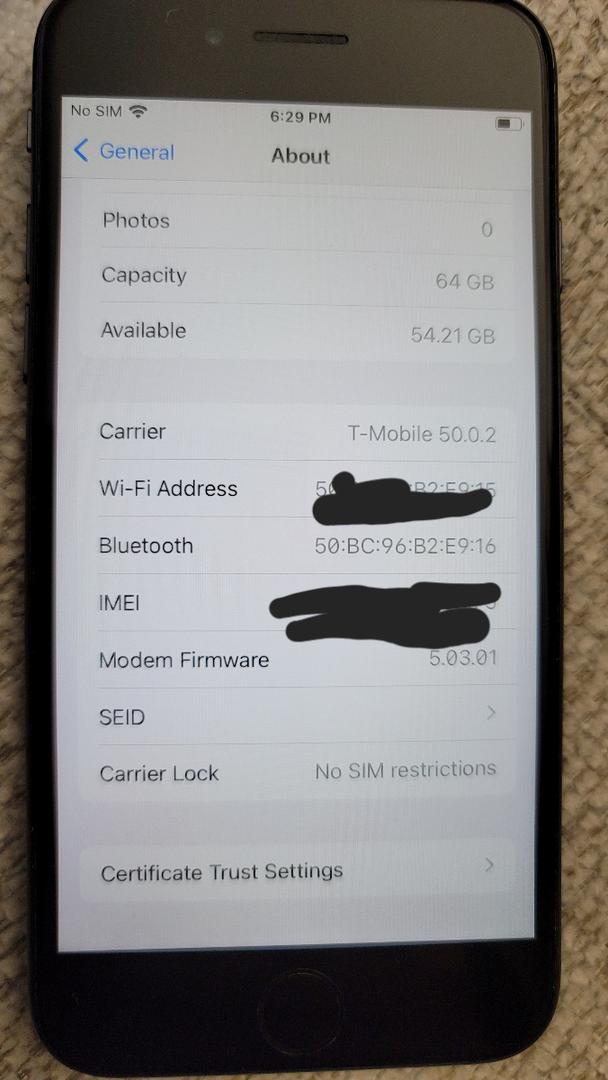Viewport: 608px width, 1080px height.
Task: Open Certificate Trust Settings
Action: pyautogui.click(x=297, y=871)
